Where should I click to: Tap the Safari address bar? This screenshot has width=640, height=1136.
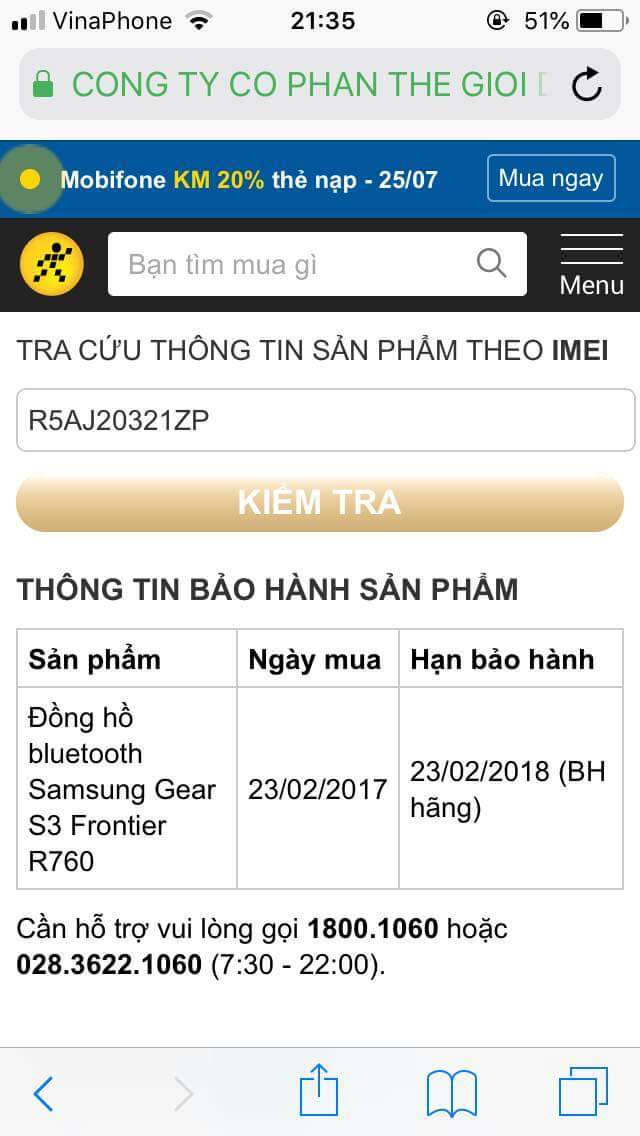[300, 85]
